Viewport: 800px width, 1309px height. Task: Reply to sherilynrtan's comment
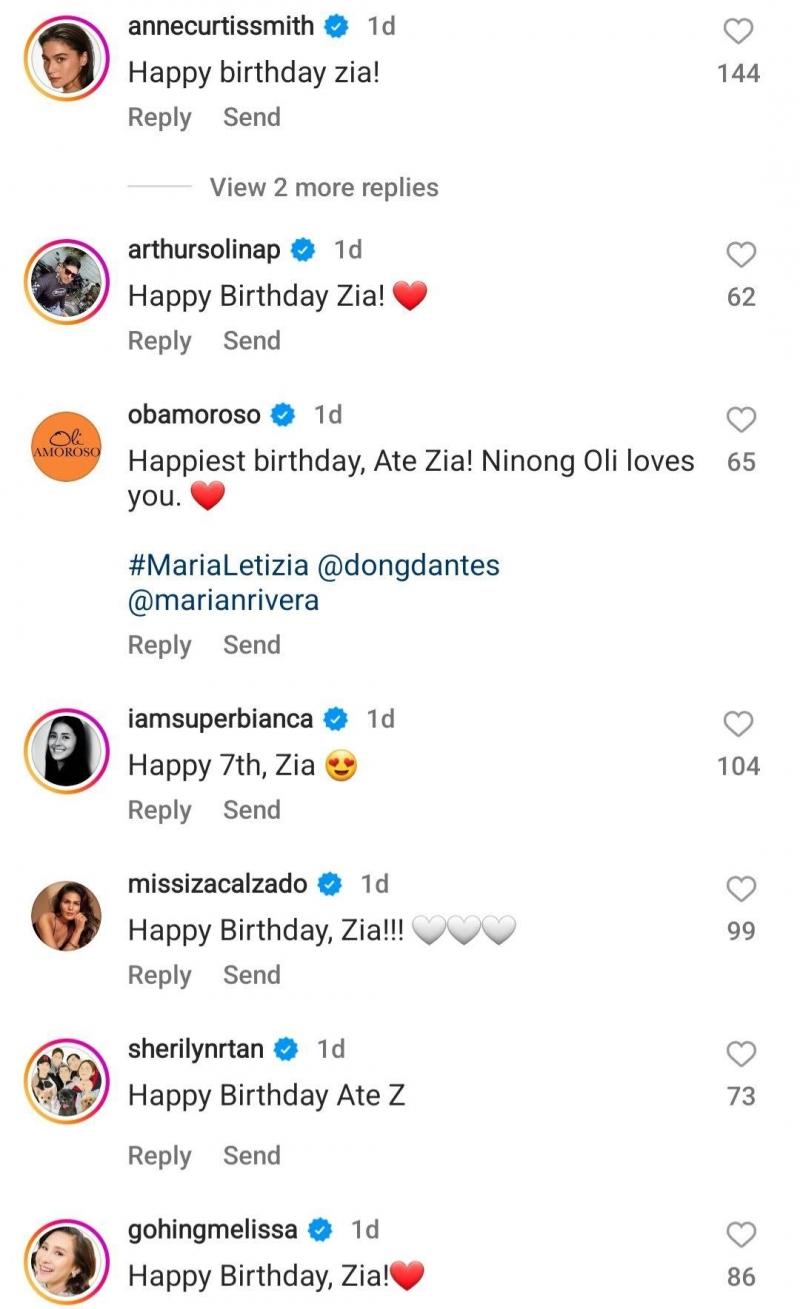point(159,1155)
